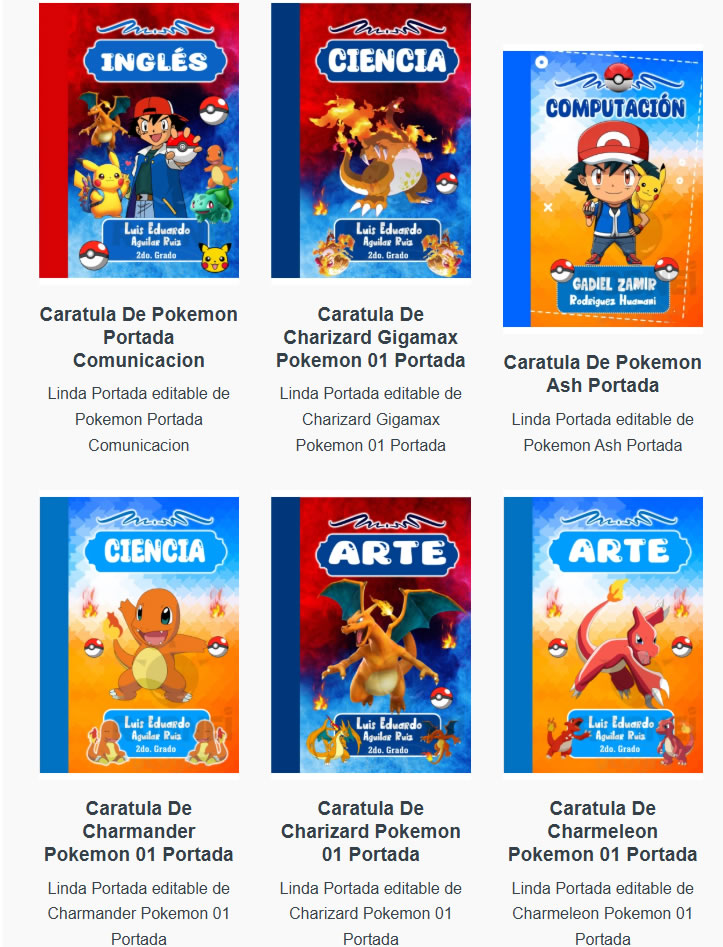Open the Charmeleon Arte cover image
Image resolution: width=723 pixels, height=947 pixels.
click(602, 634)
